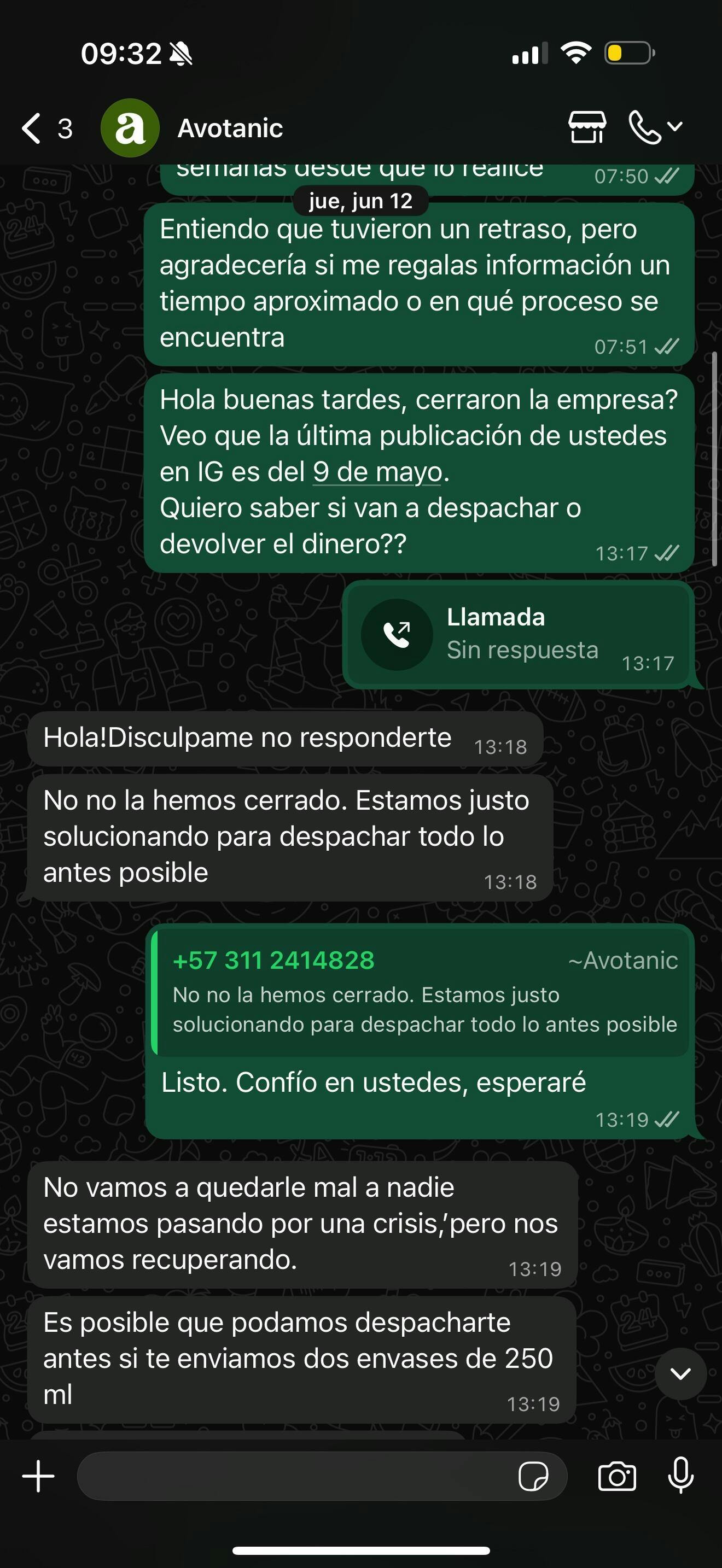Open the sticker picker
Screen dimensions: 722x1568
[533, 1476]
